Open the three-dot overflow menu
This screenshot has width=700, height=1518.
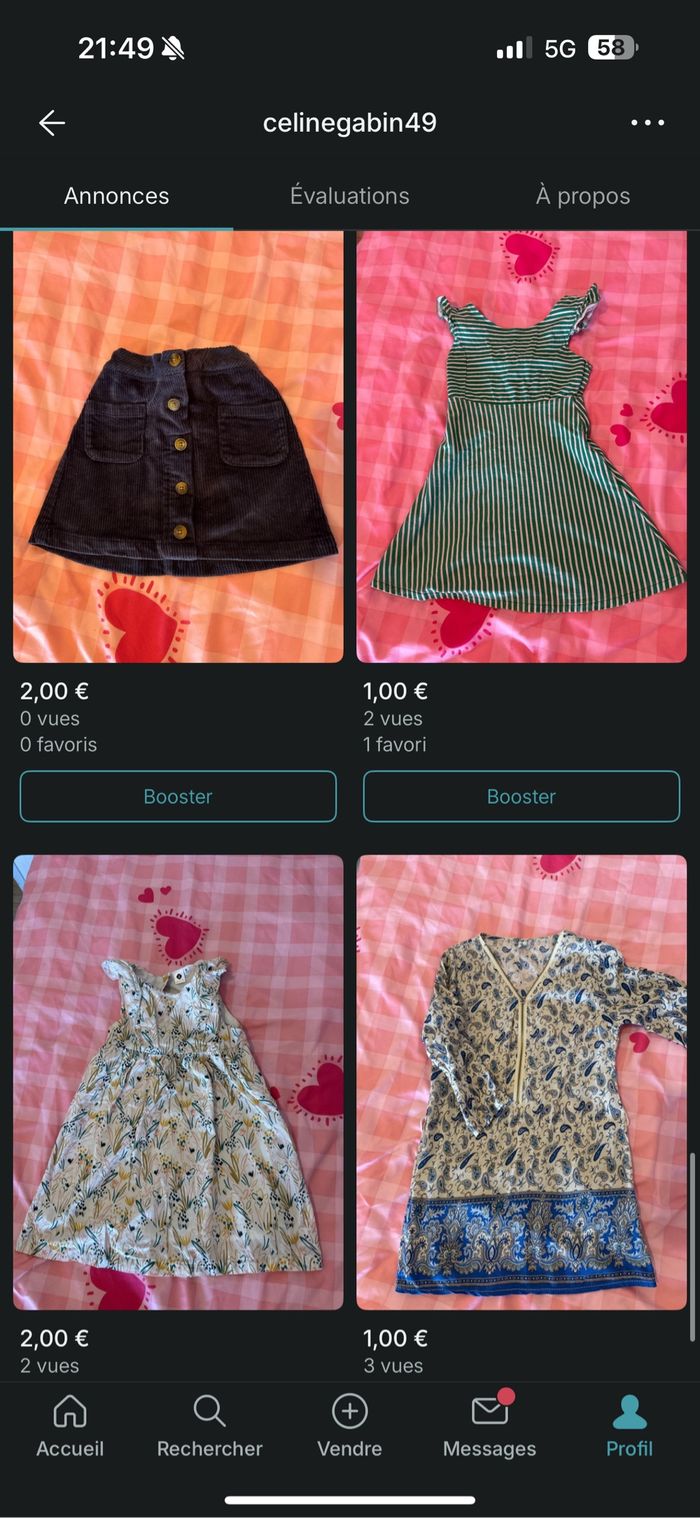(x=647, y=123)
